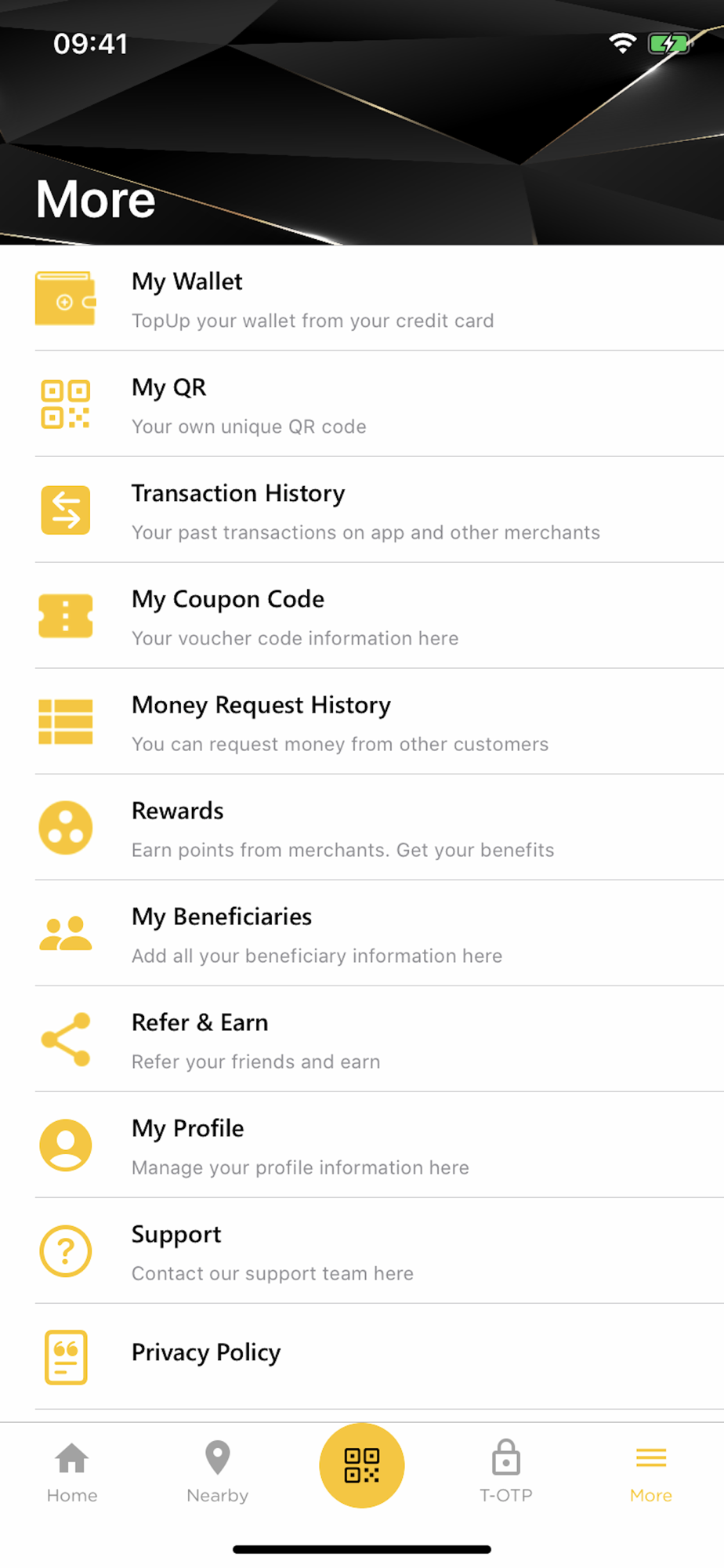Contact Support
Image resolution: width=724 pixels, height=1568 pixels.
(x=362, y=1250)
